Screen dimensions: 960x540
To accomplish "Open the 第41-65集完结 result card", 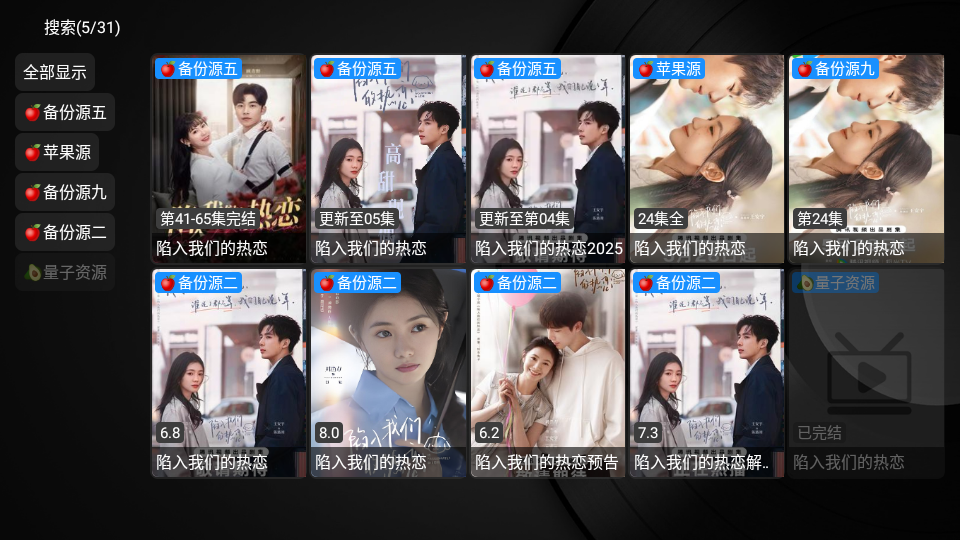I will pos(228,158).
